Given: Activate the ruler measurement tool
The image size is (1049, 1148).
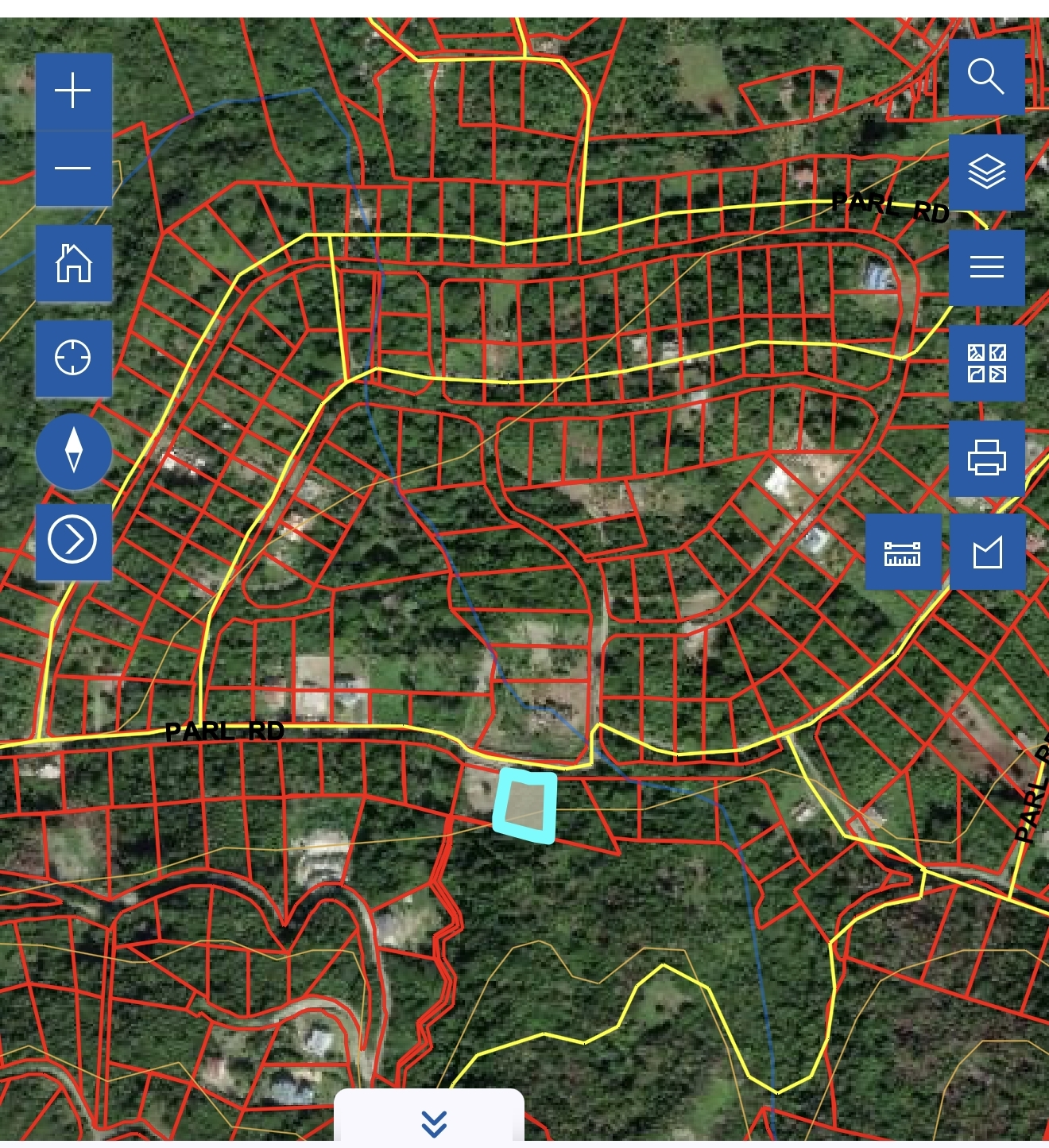Looking at the screenshot, I should (x=903, y=552).
